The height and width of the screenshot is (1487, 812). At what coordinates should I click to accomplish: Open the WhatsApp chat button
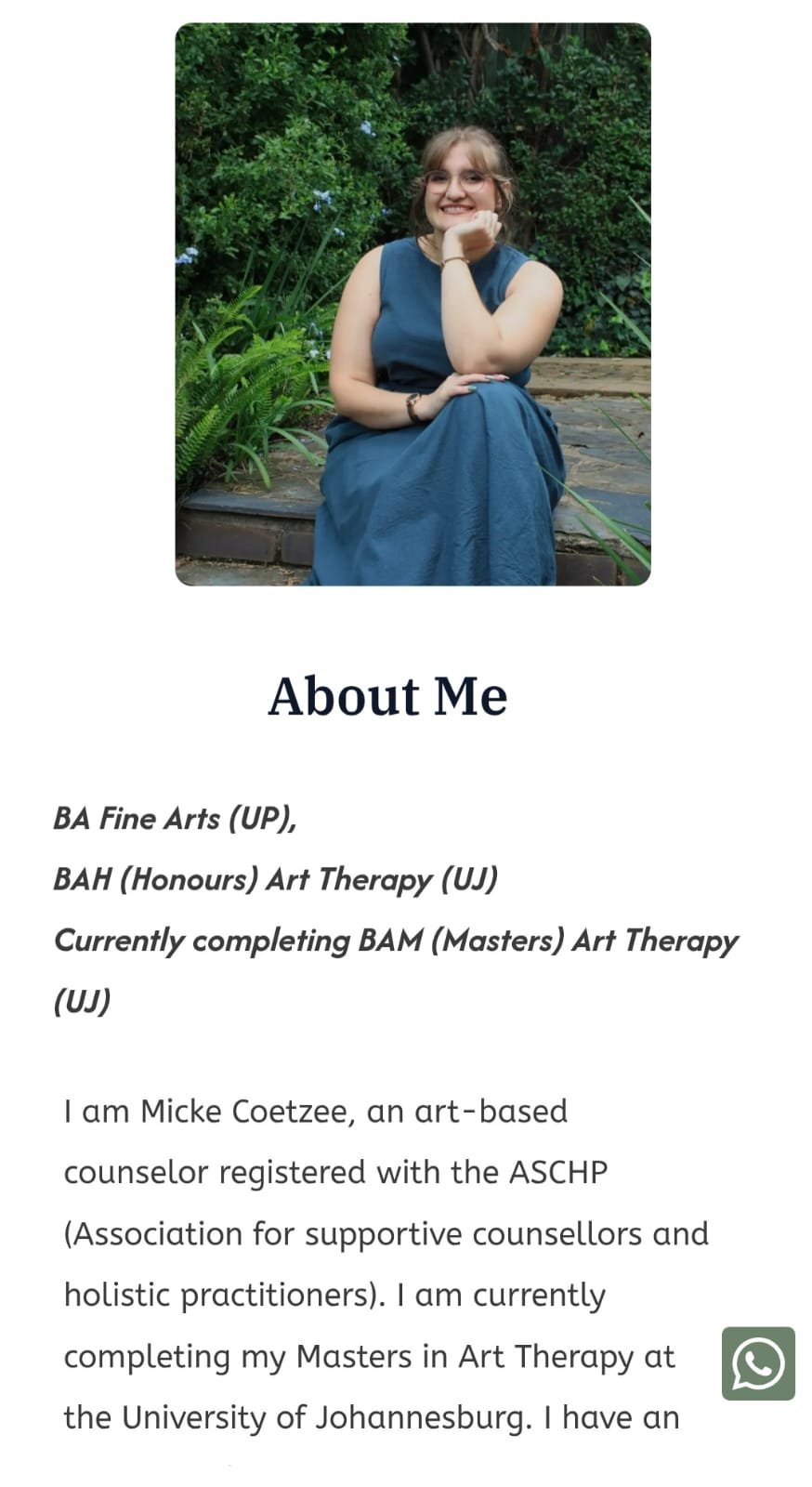coord(758,1363)
